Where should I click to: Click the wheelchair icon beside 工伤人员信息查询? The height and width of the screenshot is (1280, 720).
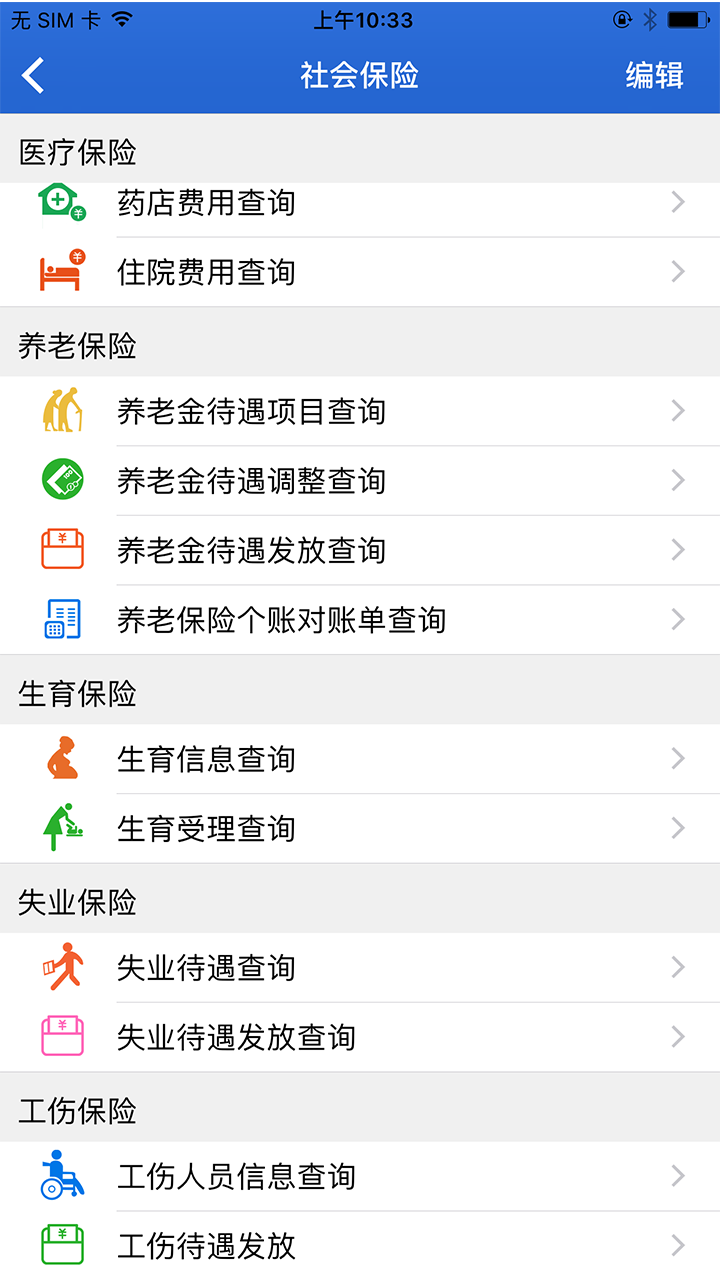[x=62, y=1177]
